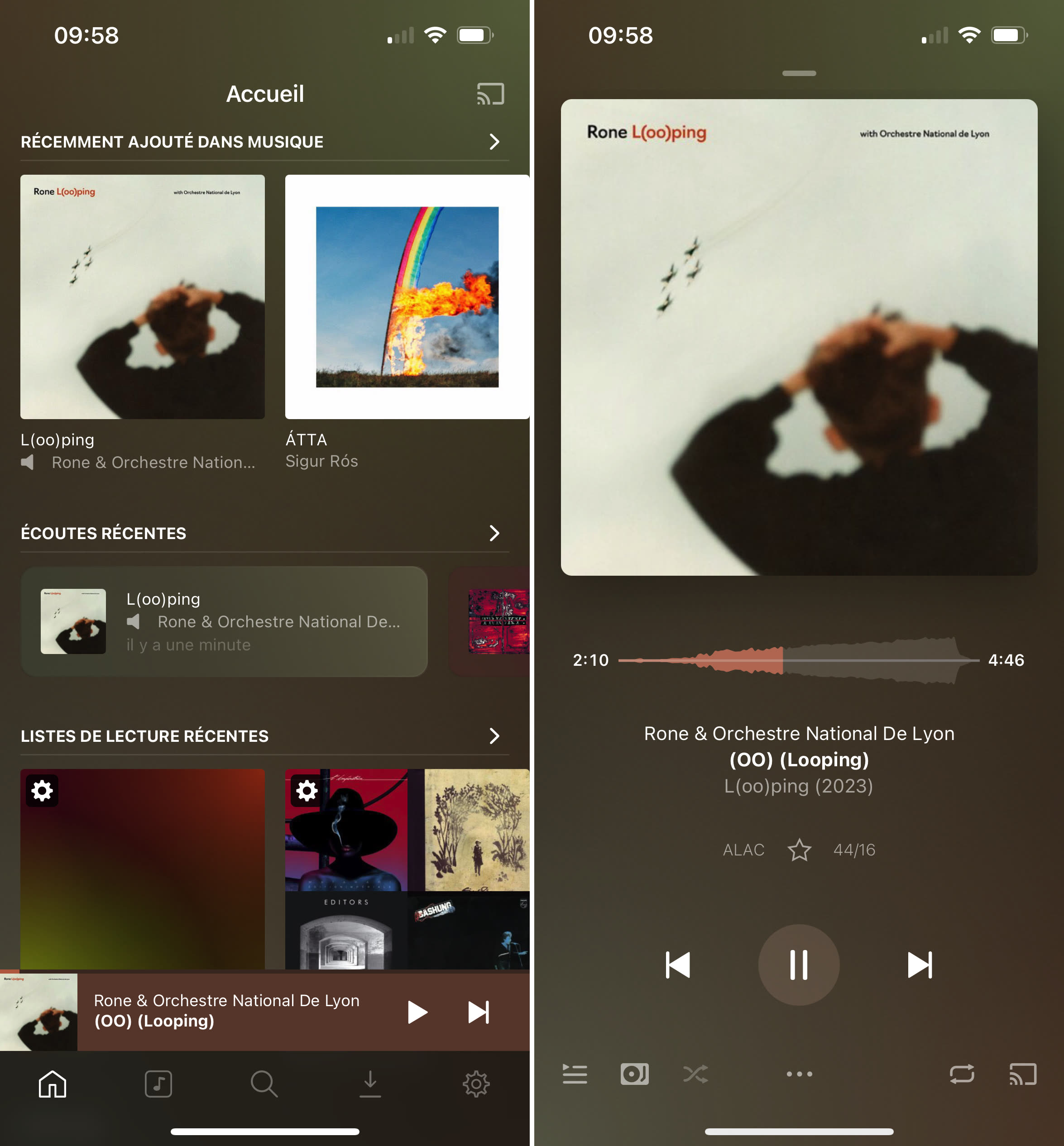The width and height of the screenshot is (1064, 1146).
Task: Select the turntable output icon
Action: click(x=634, y=1073)
